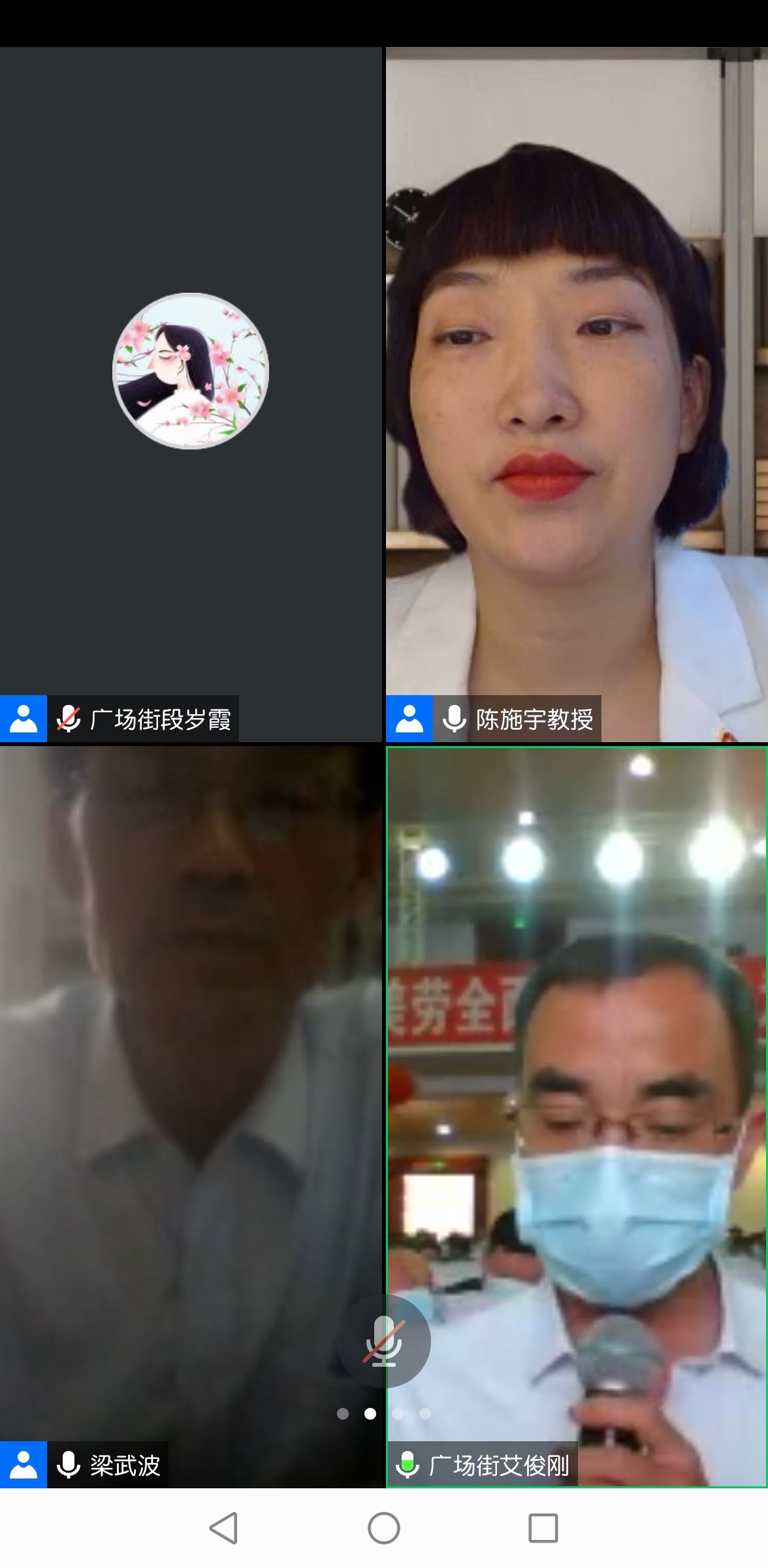The height and width of the screenshot is (1568, 768).
Task: Tap the Android back button
Action: click(x=223, y=1528)
